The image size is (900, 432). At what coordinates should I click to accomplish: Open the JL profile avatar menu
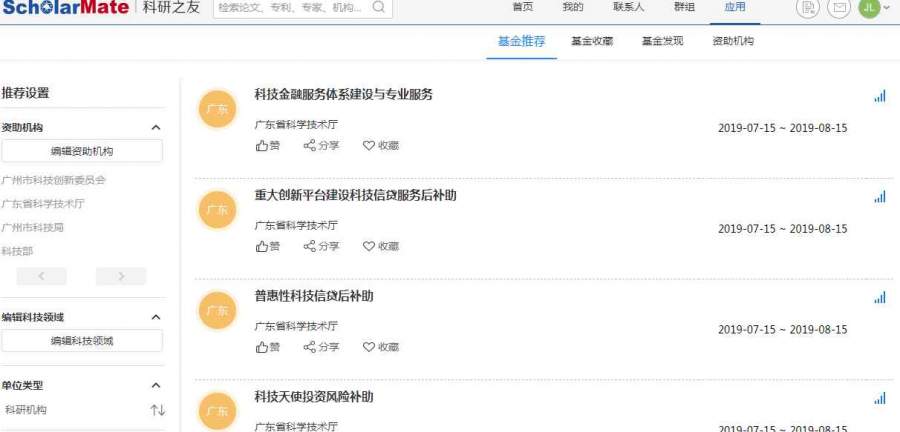[x=870, y=8]
